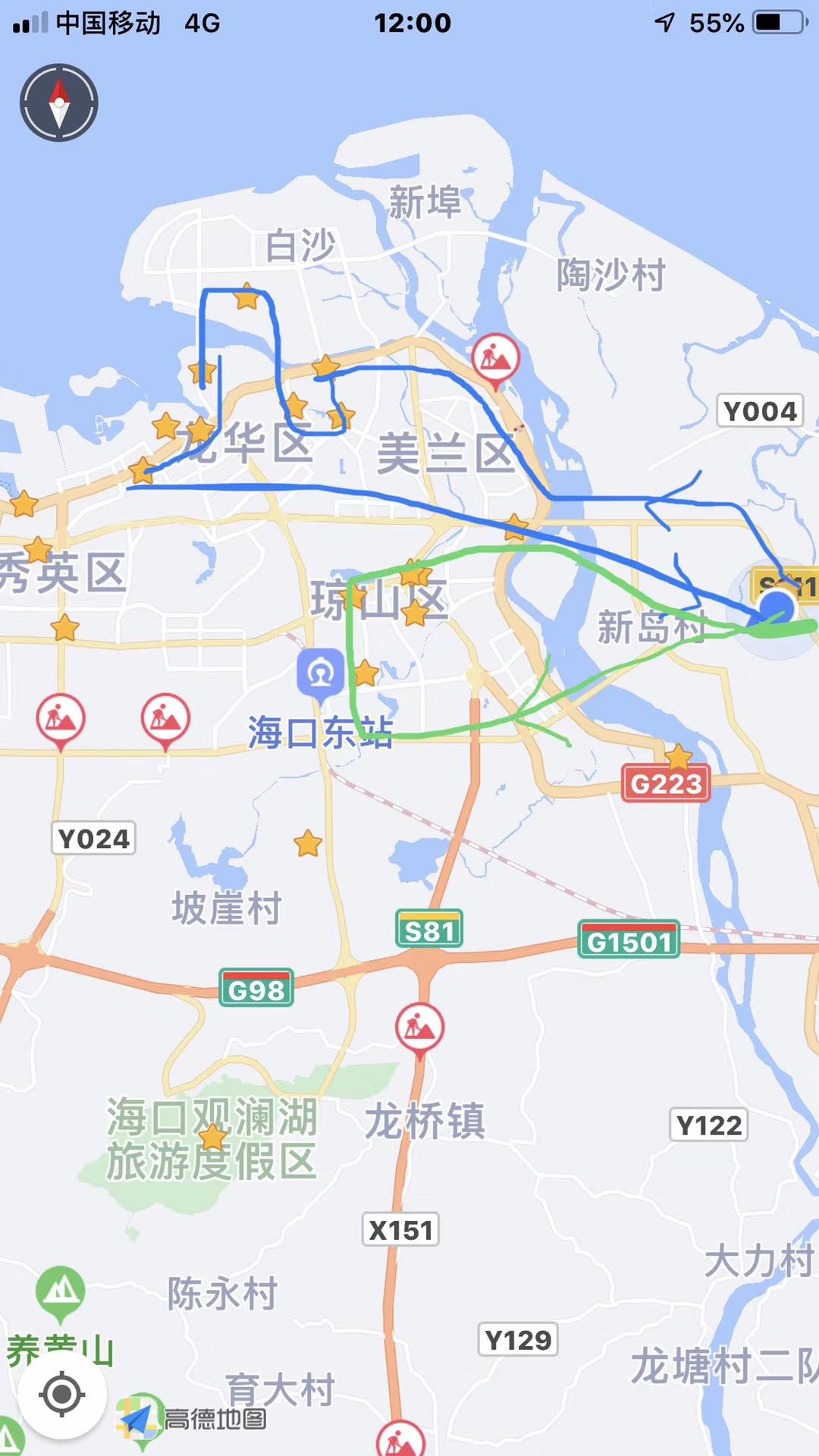Tap the green mountain scenic spot marker
Screen dimensions: 819x1456
click(60, 1289)
